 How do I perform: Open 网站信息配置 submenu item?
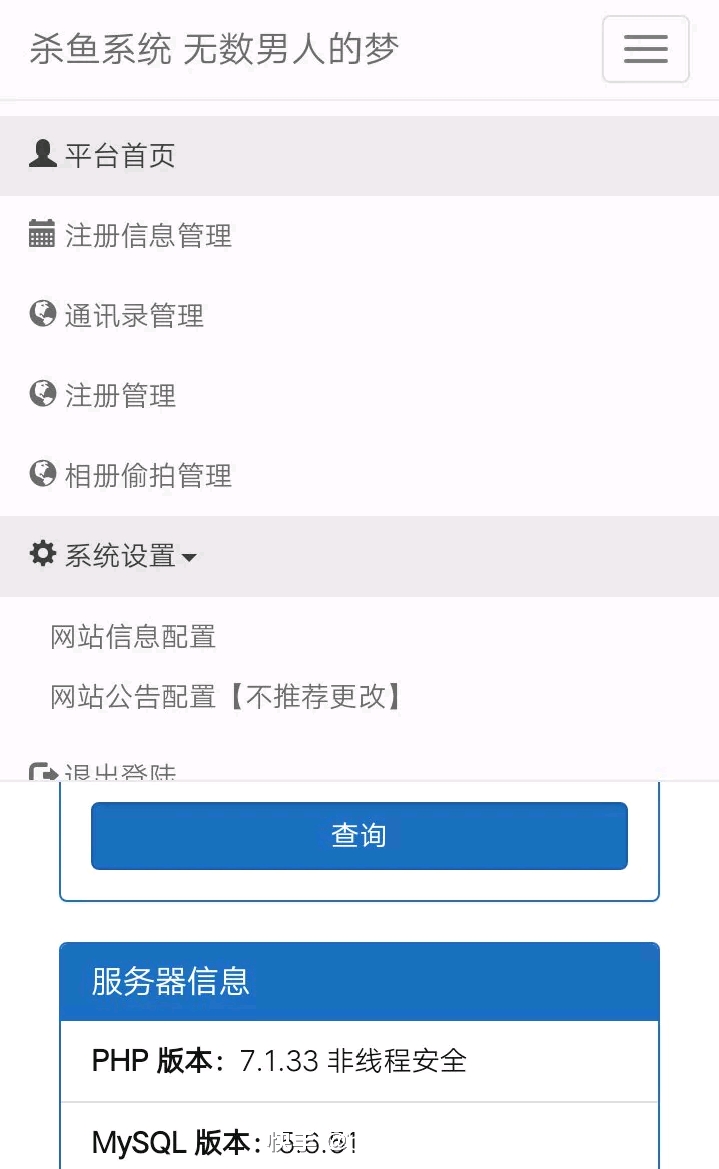133,637
